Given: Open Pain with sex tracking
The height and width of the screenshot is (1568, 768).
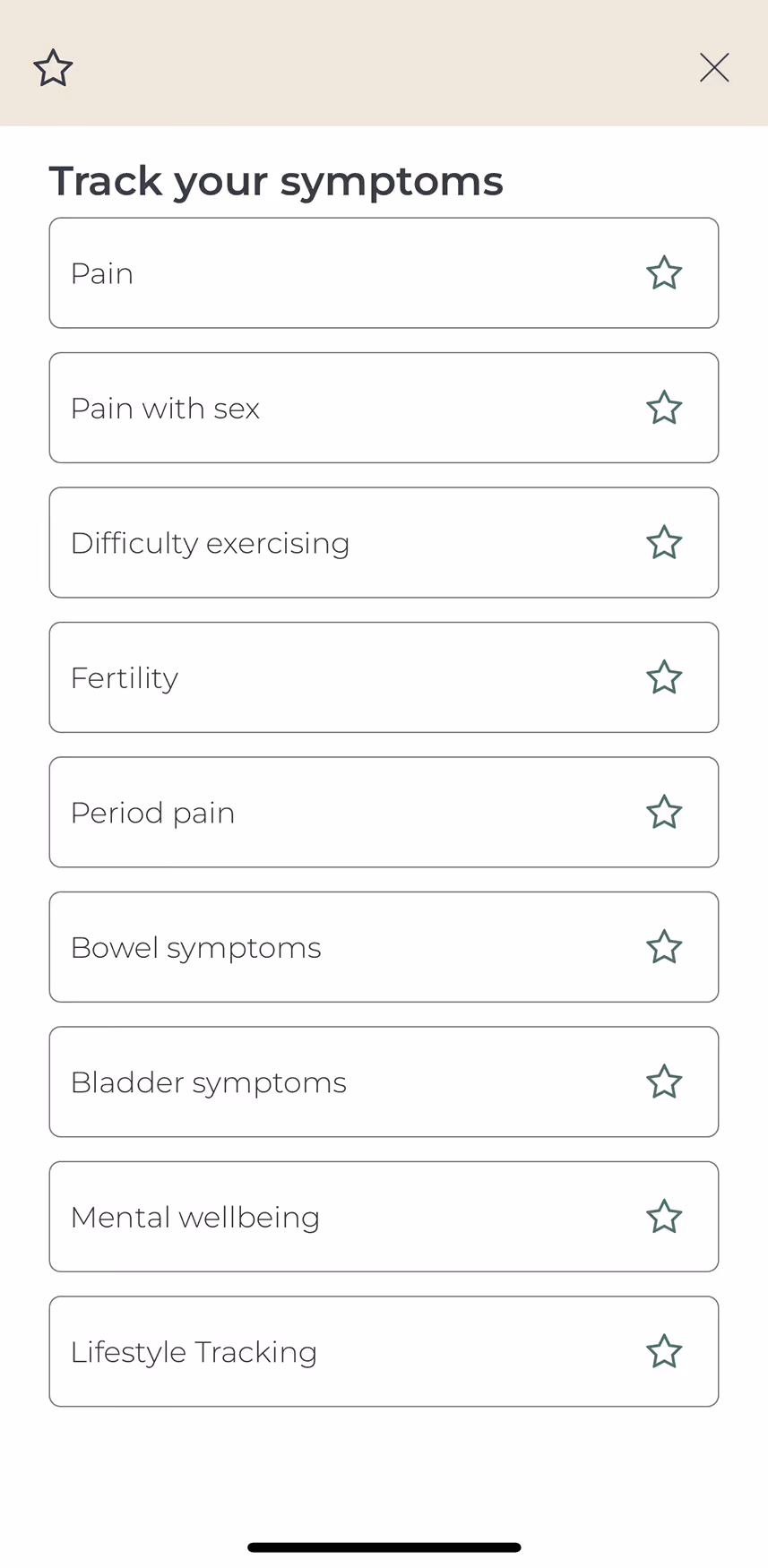Looking at the screenshot, I should tap(341, 409).
